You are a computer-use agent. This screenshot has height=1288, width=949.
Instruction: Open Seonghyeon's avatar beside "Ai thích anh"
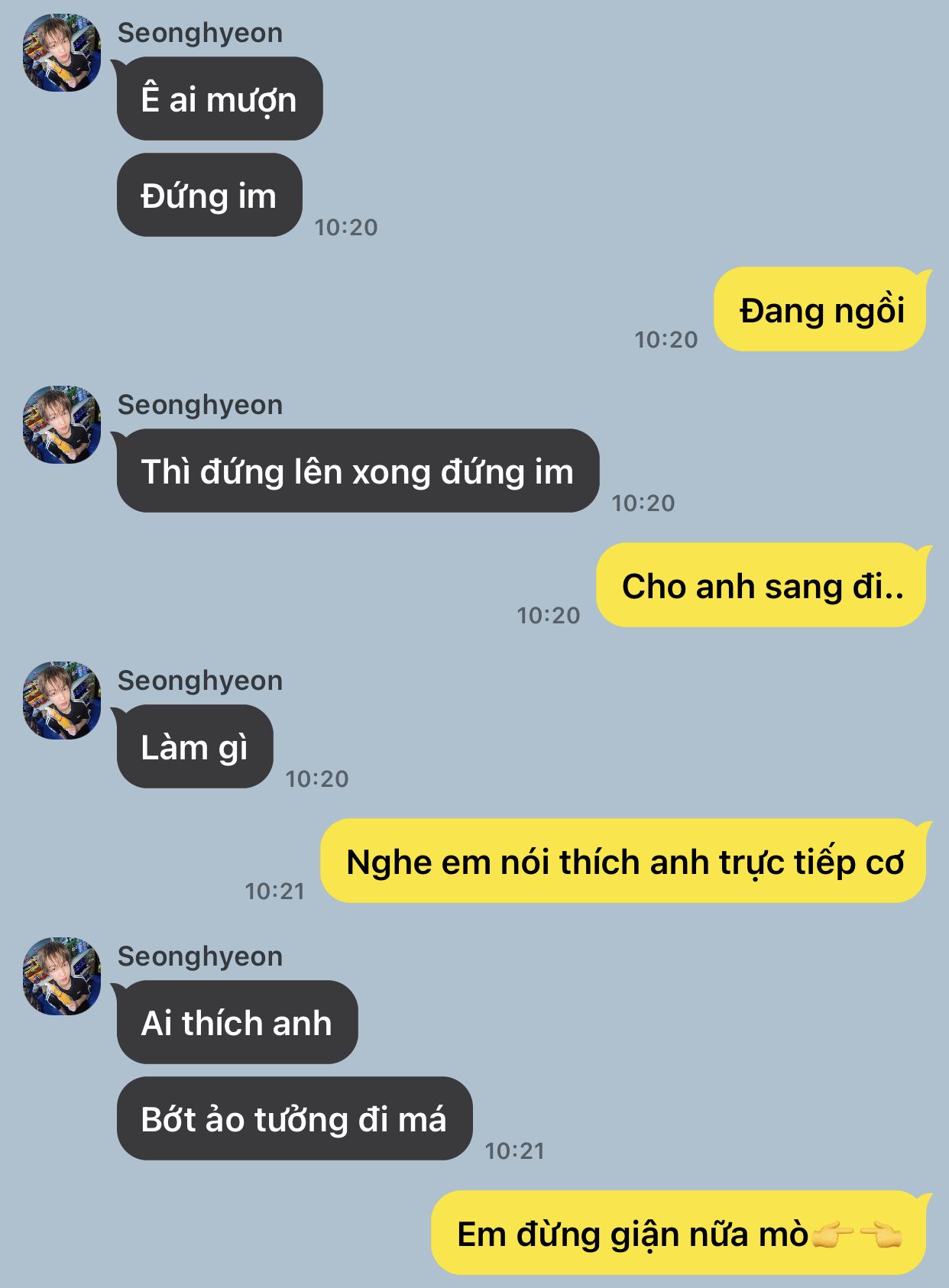62,976
